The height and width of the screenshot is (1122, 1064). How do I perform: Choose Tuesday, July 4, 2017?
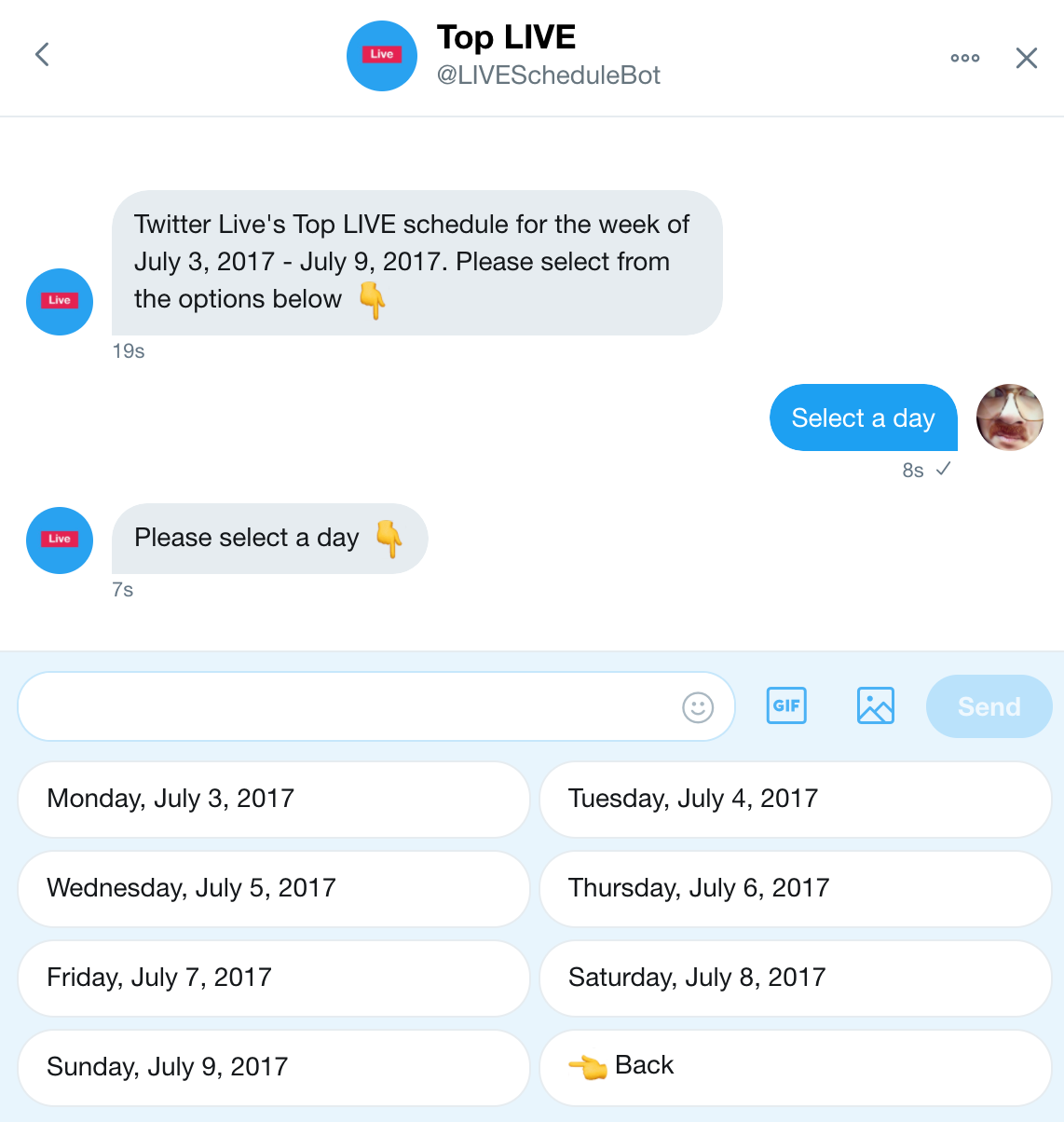pos(795,799)
